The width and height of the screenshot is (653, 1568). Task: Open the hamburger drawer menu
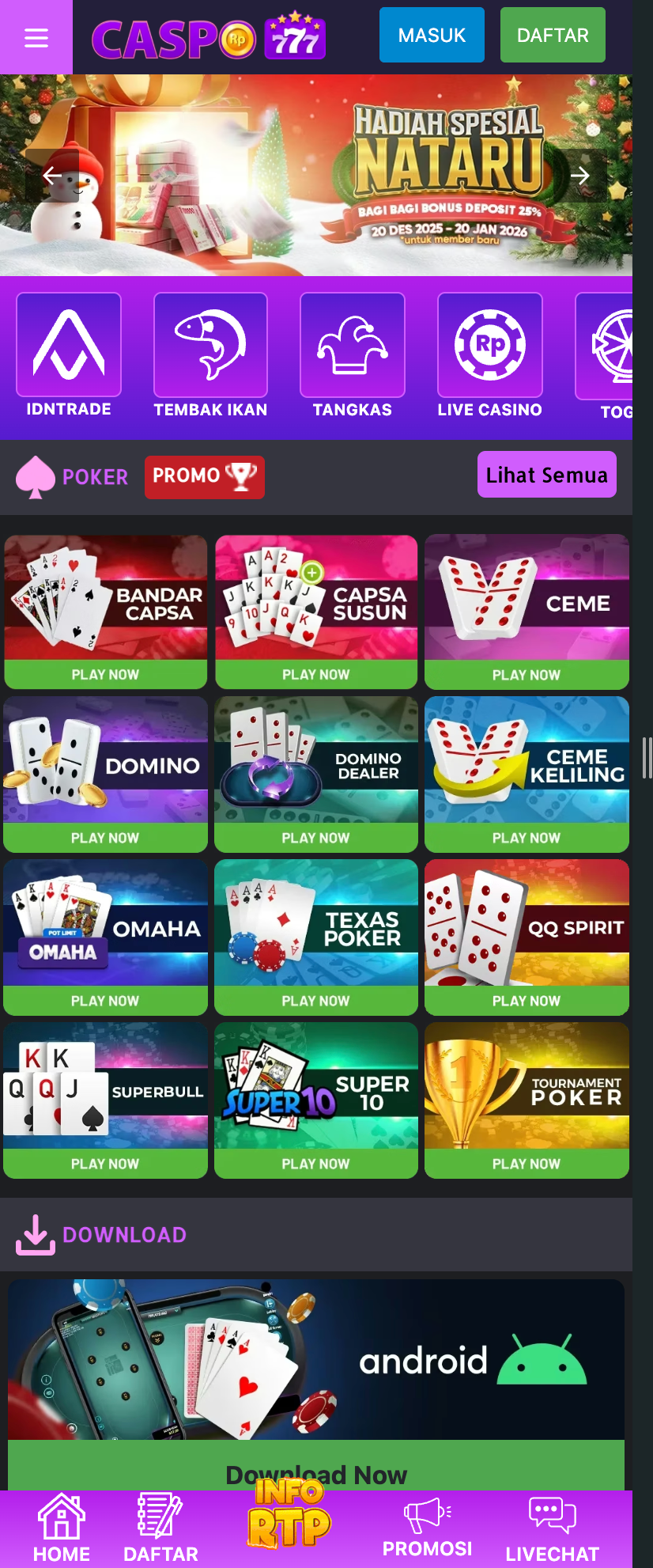36,37
